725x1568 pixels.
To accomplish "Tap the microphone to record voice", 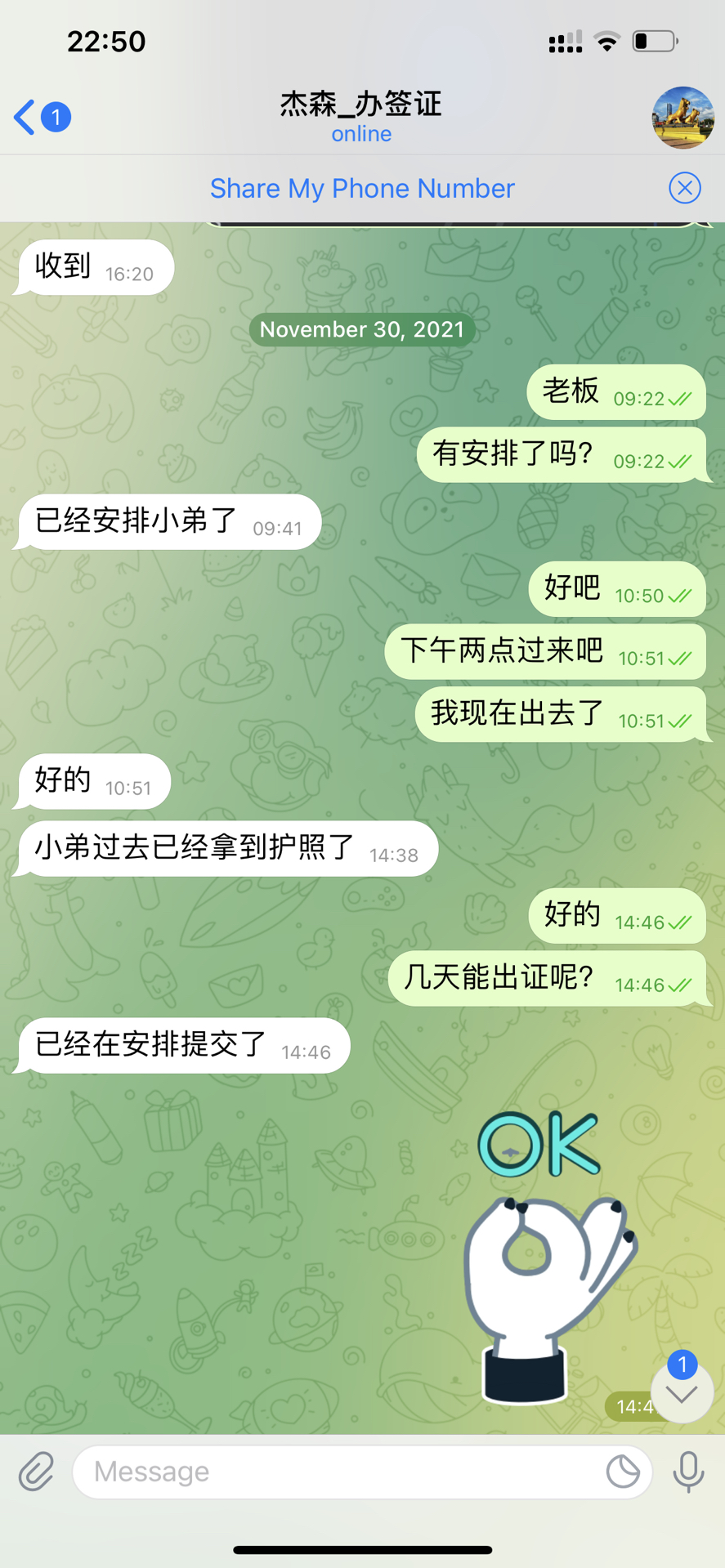I will click(x=688, y=1472).
